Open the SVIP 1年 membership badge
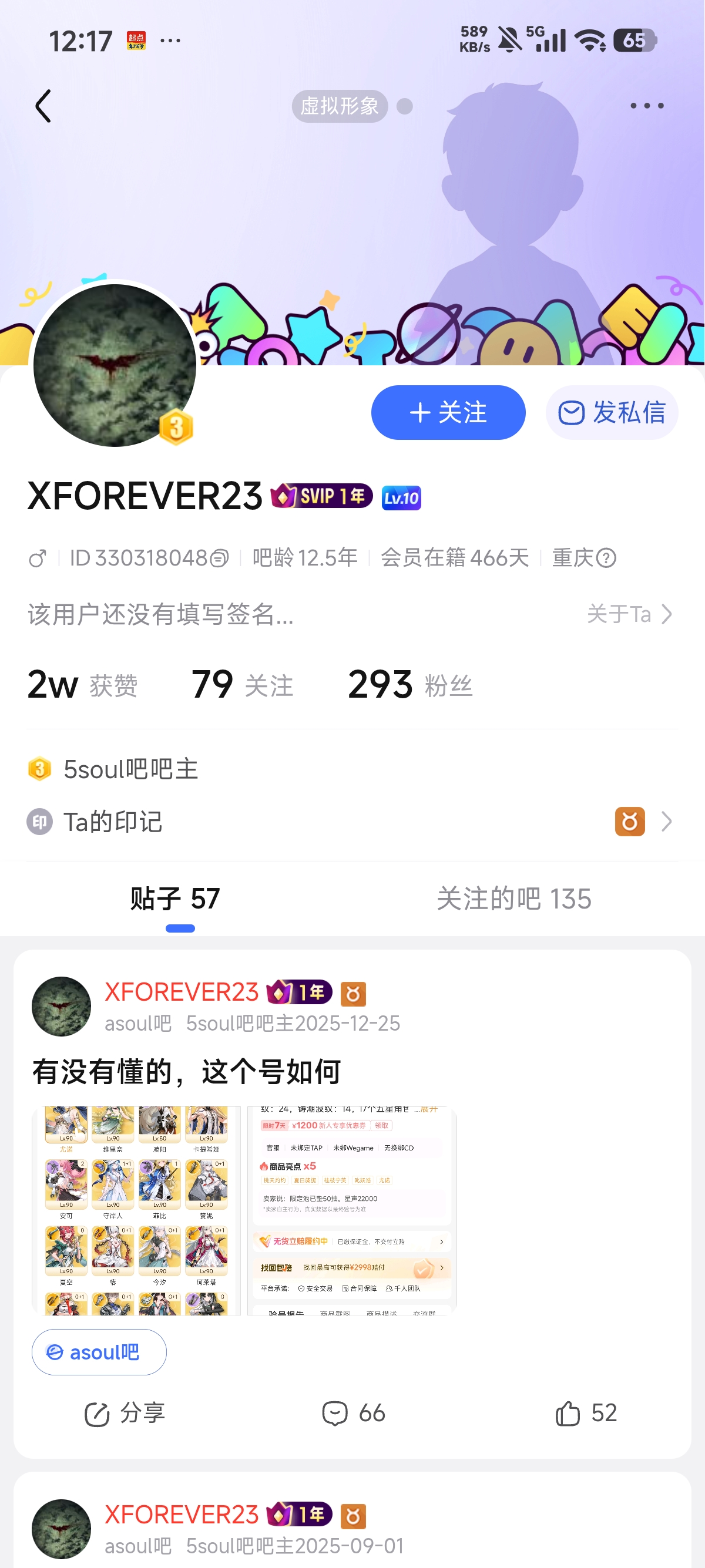Screen dimensions: 705x1568 (x=321, y=497)
